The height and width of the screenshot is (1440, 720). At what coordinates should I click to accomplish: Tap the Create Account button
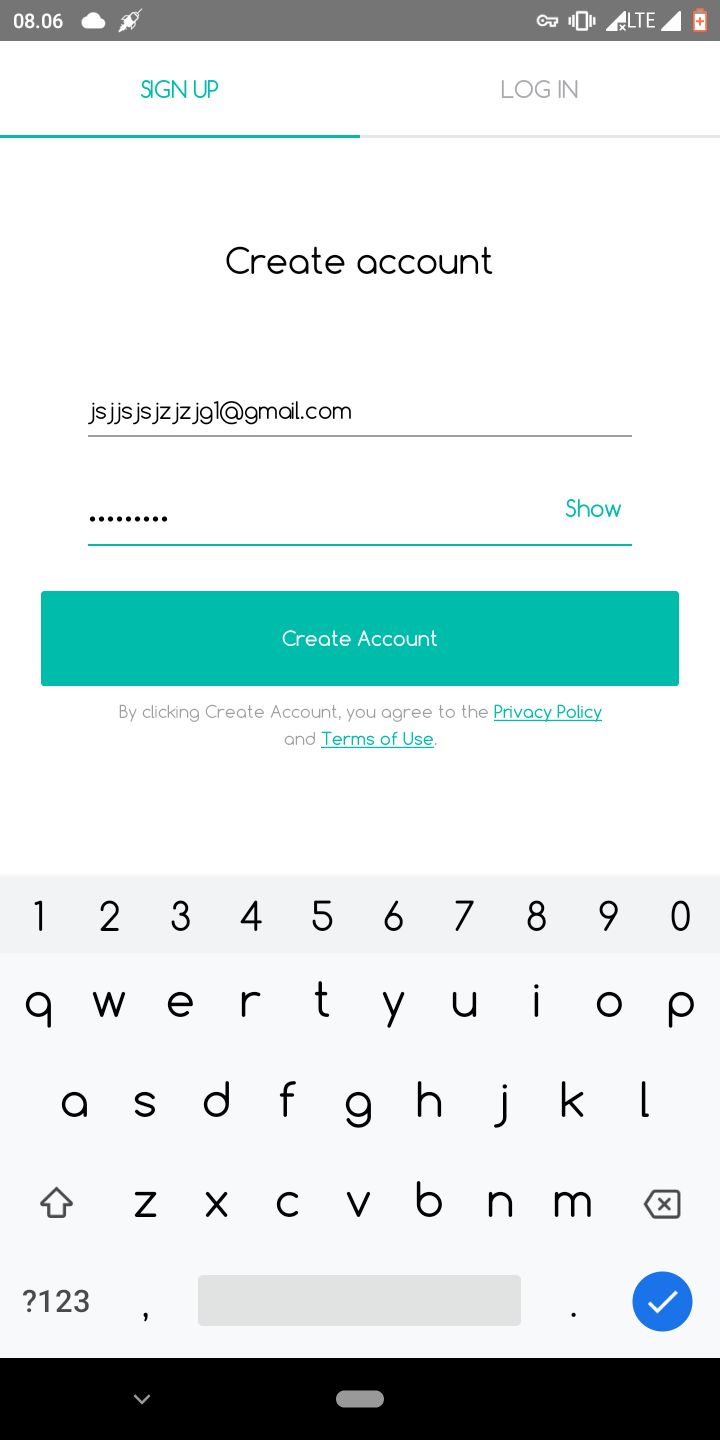tap(360, 638)
